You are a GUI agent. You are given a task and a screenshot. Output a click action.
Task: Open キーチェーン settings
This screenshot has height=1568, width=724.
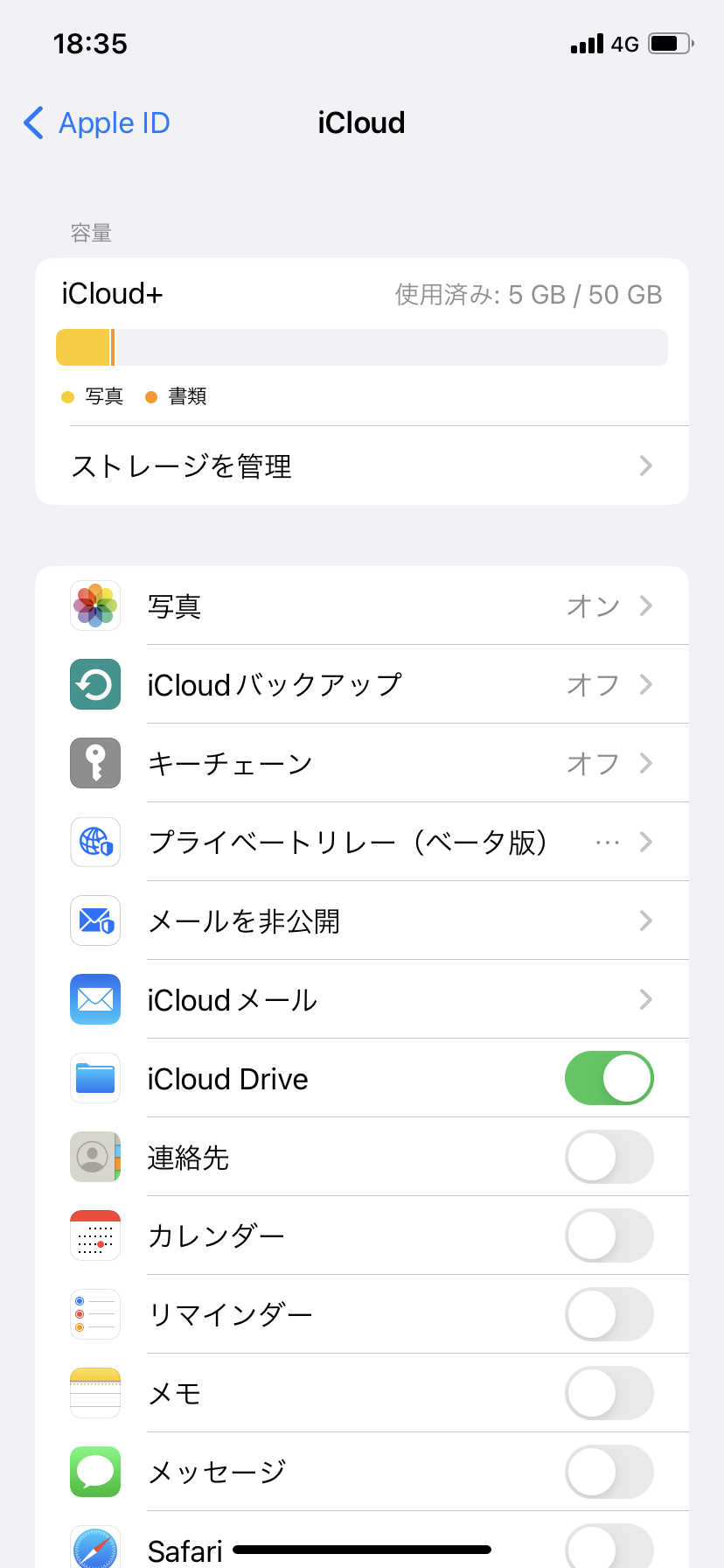(x=361, y=763)
